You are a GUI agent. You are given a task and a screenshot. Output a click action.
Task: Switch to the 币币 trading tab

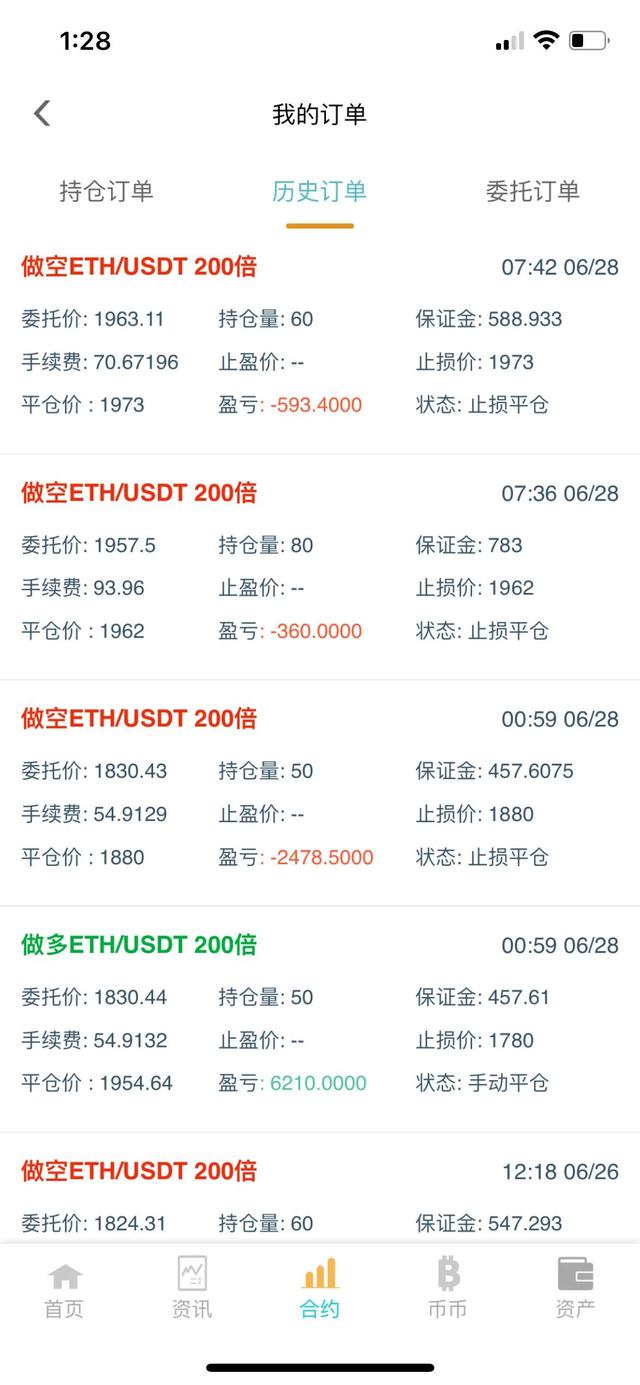pyautogui.click(x=447, y=1289)
